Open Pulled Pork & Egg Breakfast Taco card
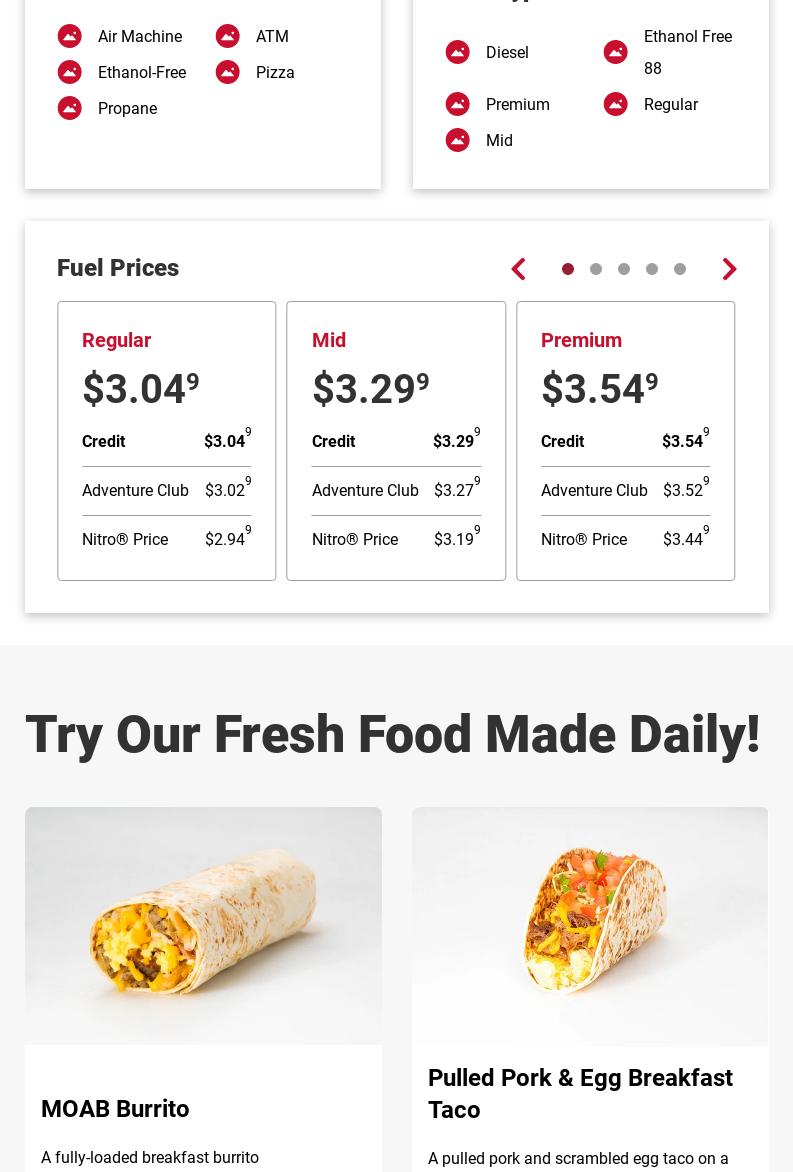 point(590,989)
